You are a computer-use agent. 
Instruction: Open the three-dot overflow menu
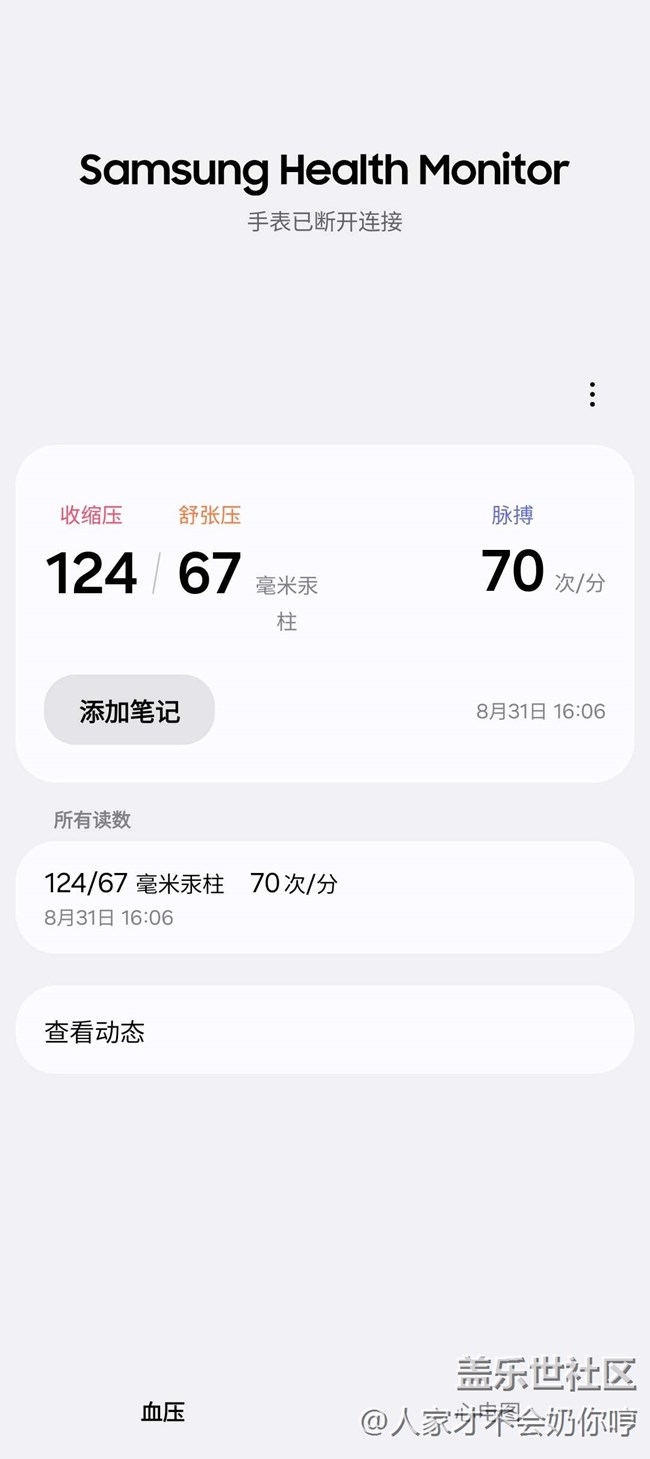pyautogui.click(x=592, y=395)
